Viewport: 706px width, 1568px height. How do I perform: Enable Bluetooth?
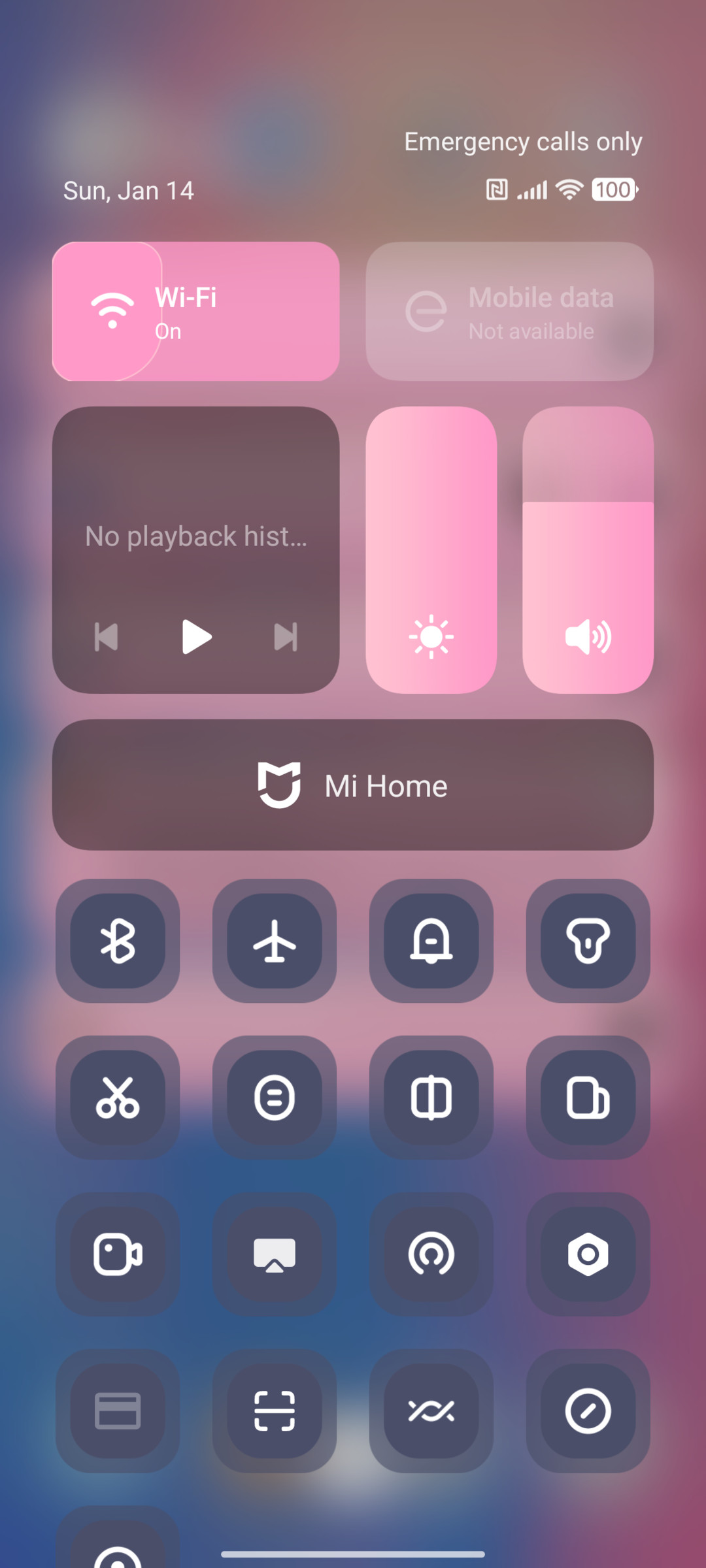pos(118,941)
